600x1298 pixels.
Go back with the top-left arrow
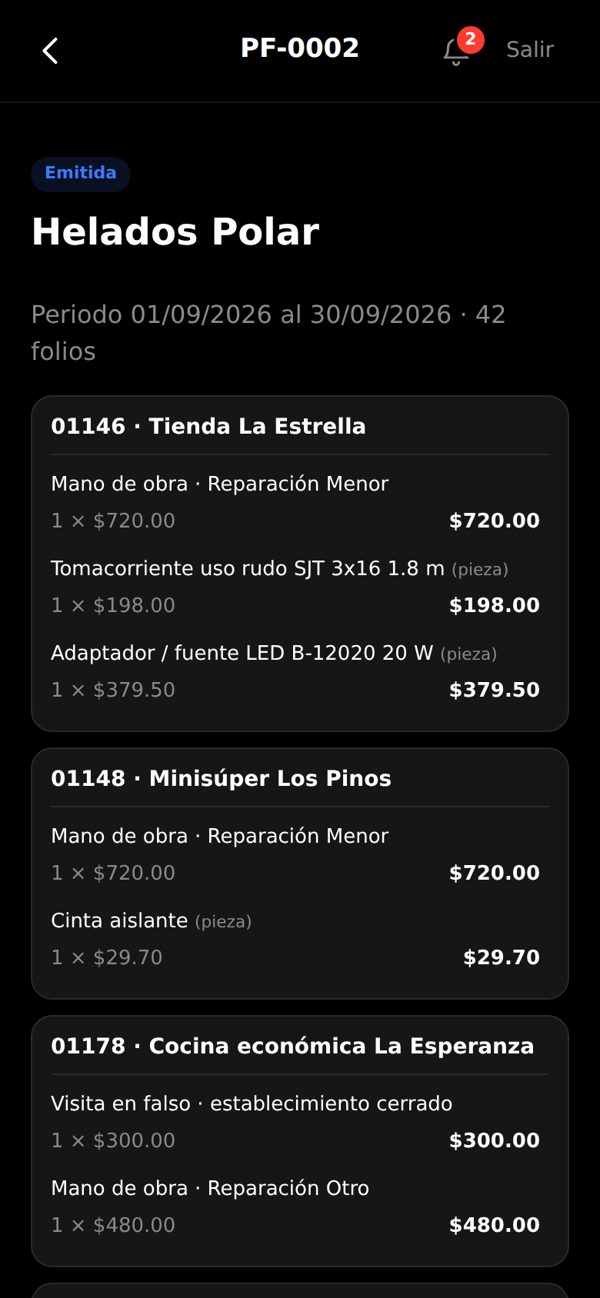tap(50, 50)
